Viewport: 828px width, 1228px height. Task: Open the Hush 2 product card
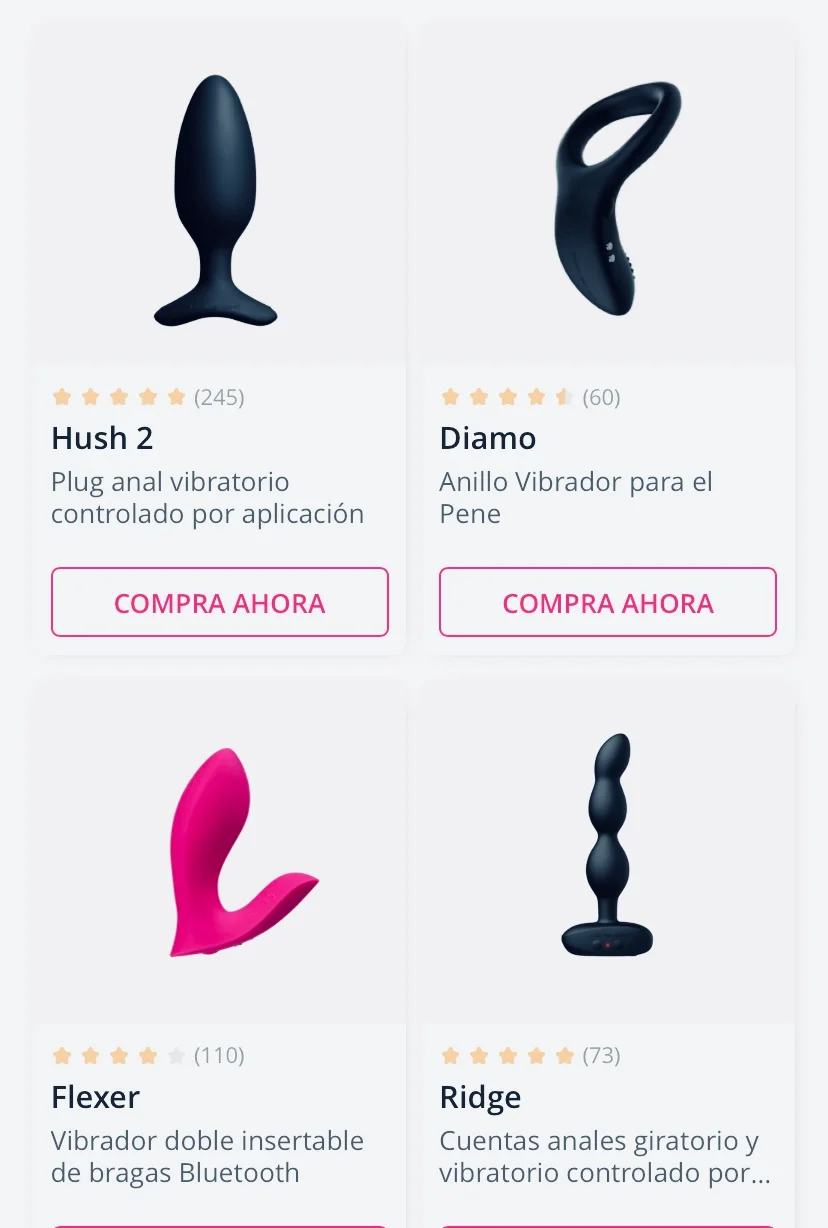pyautogui.click(x=219, y=200)
